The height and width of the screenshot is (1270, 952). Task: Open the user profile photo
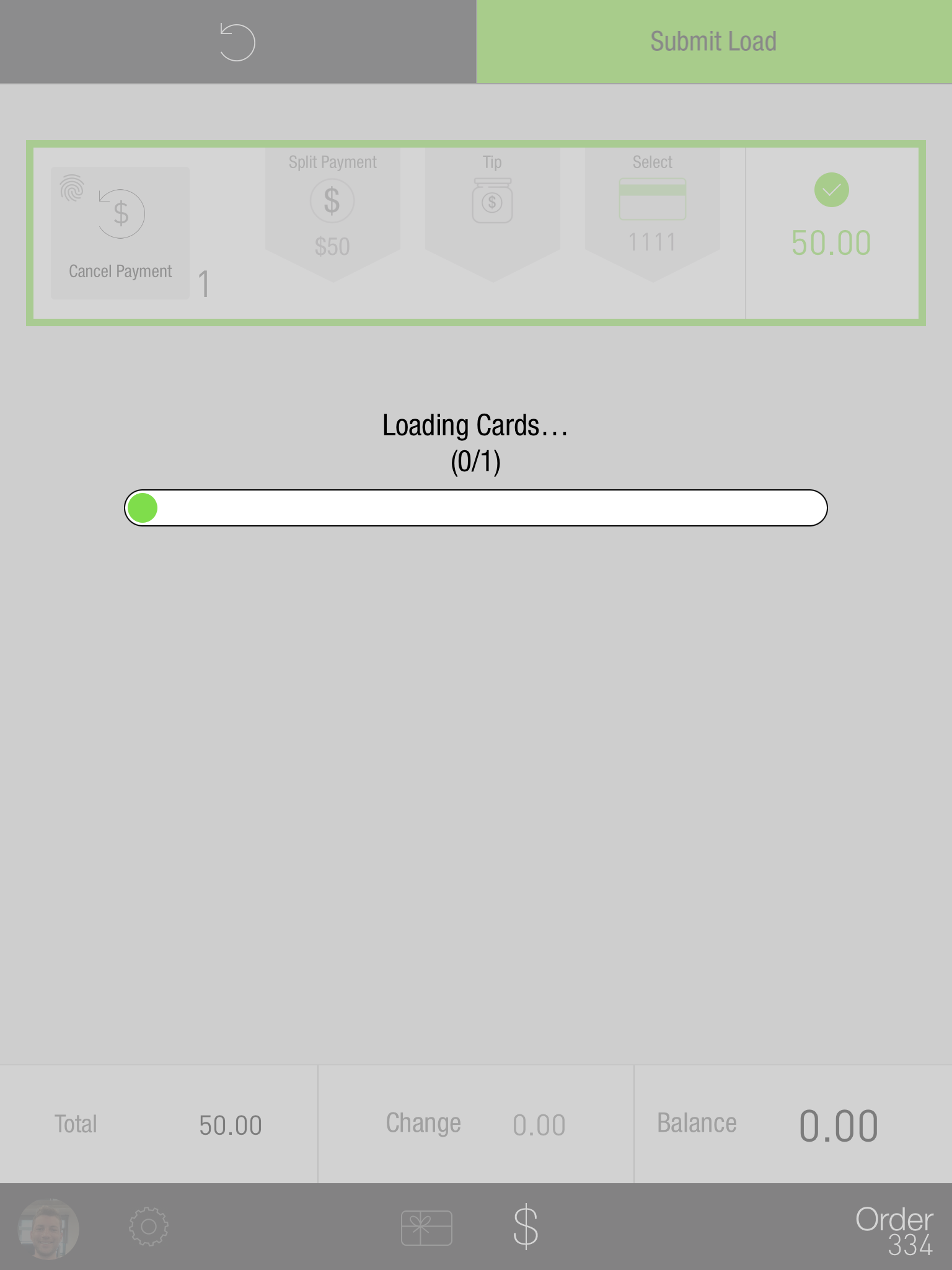(x=48, y=1228)
